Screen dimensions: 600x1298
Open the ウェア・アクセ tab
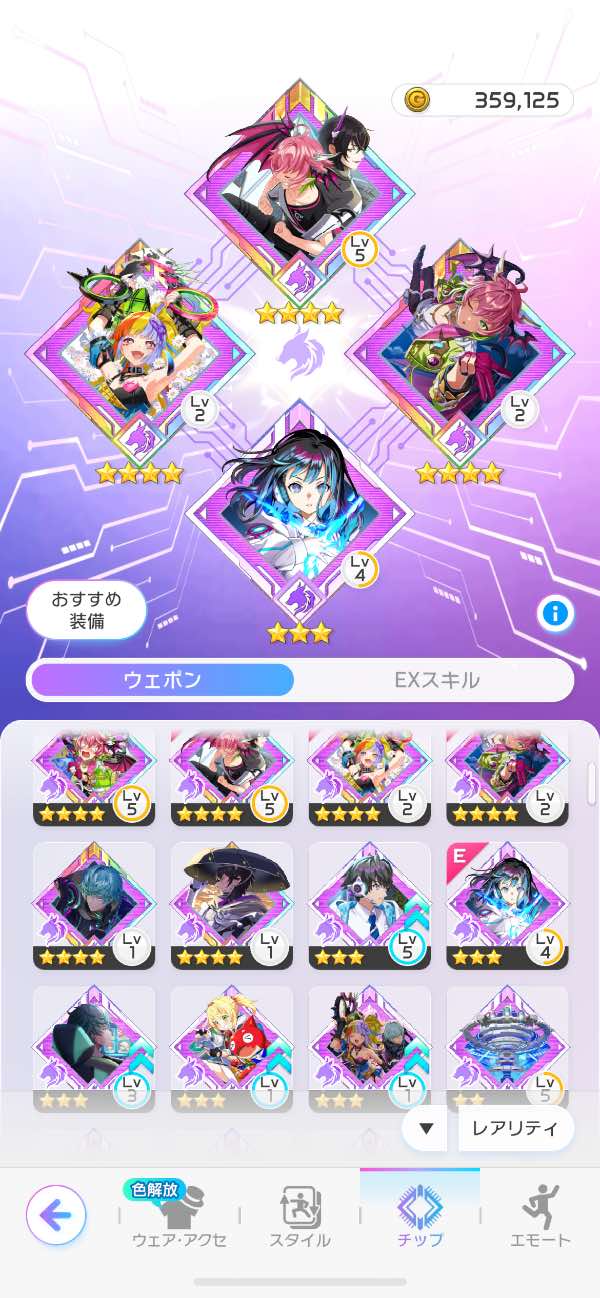coord(179,1214)
